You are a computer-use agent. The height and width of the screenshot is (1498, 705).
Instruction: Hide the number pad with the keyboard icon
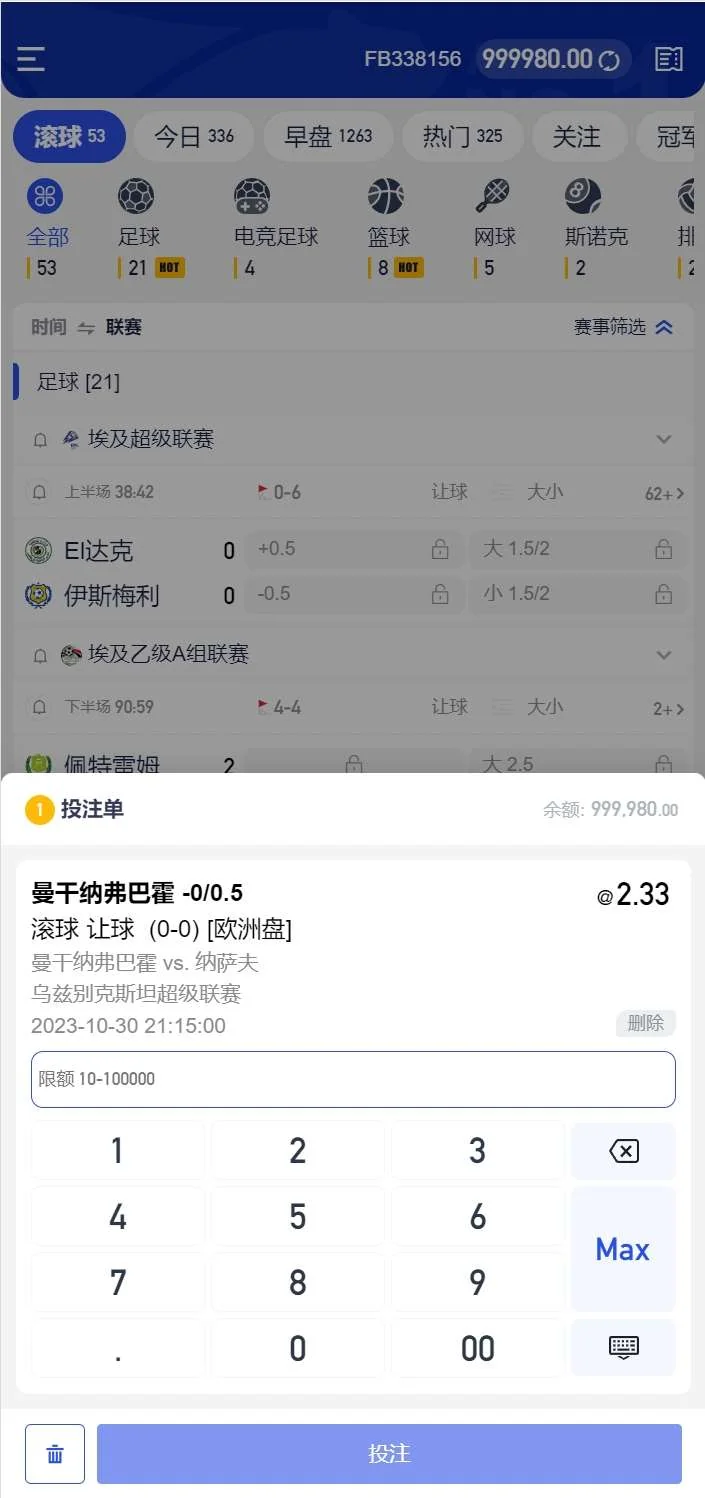point(622,1347)
